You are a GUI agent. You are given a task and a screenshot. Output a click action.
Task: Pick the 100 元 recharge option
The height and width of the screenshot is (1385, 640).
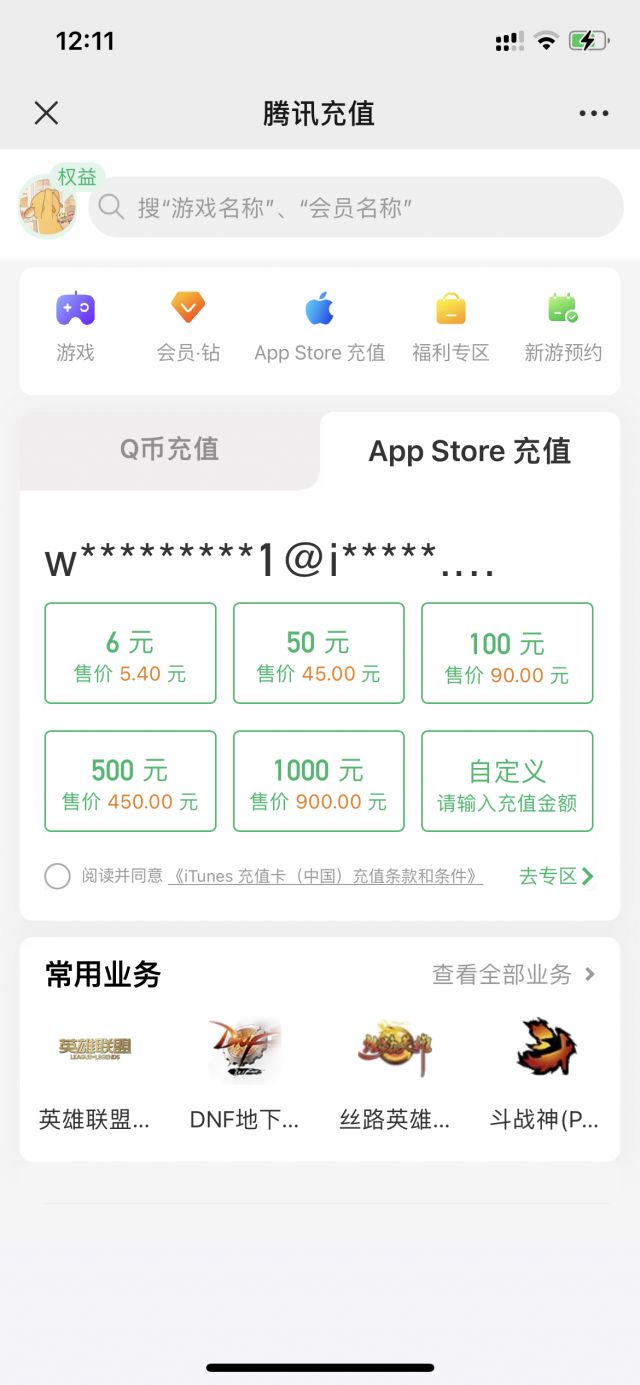(x=507, y=653)
